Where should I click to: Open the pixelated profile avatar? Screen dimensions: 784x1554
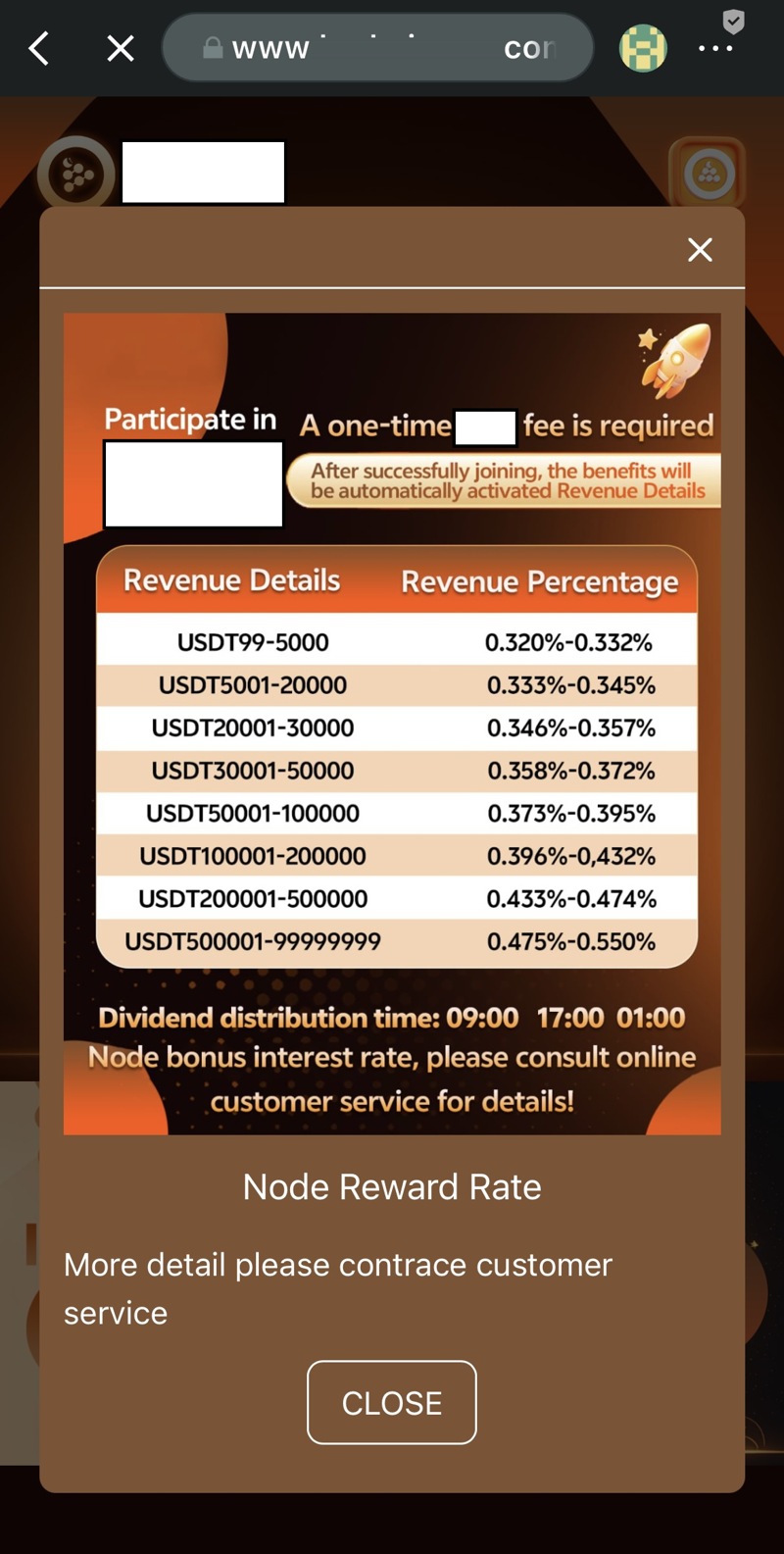pyautogui.click(x=643, y=48)
